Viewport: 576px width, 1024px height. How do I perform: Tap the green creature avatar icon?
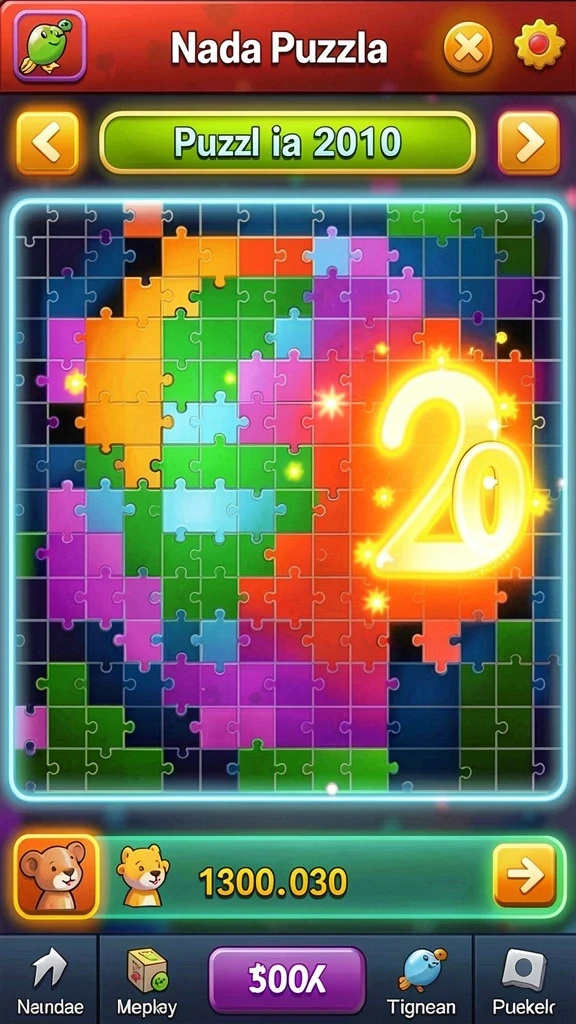(x=50, y=45)
